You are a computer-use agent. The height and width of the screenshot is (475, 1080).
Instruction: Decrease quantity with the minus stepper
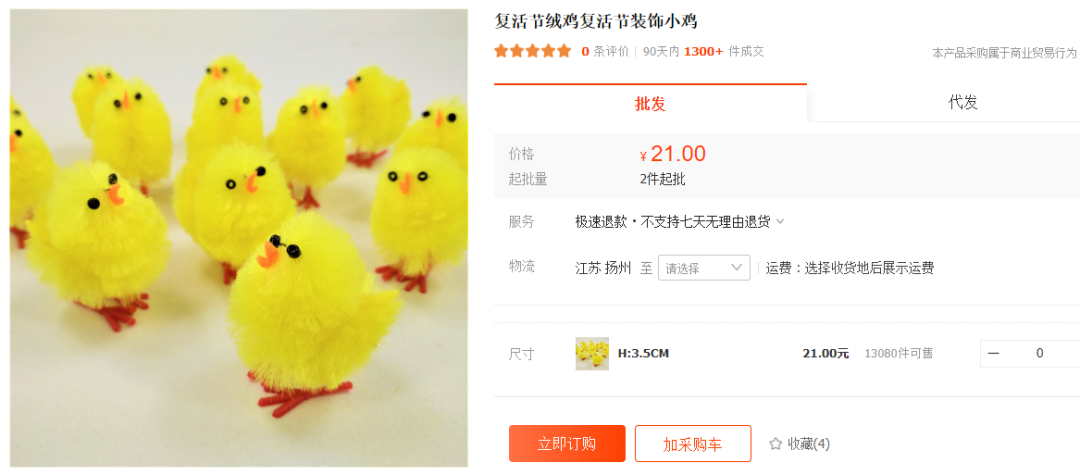coord(993,353)
